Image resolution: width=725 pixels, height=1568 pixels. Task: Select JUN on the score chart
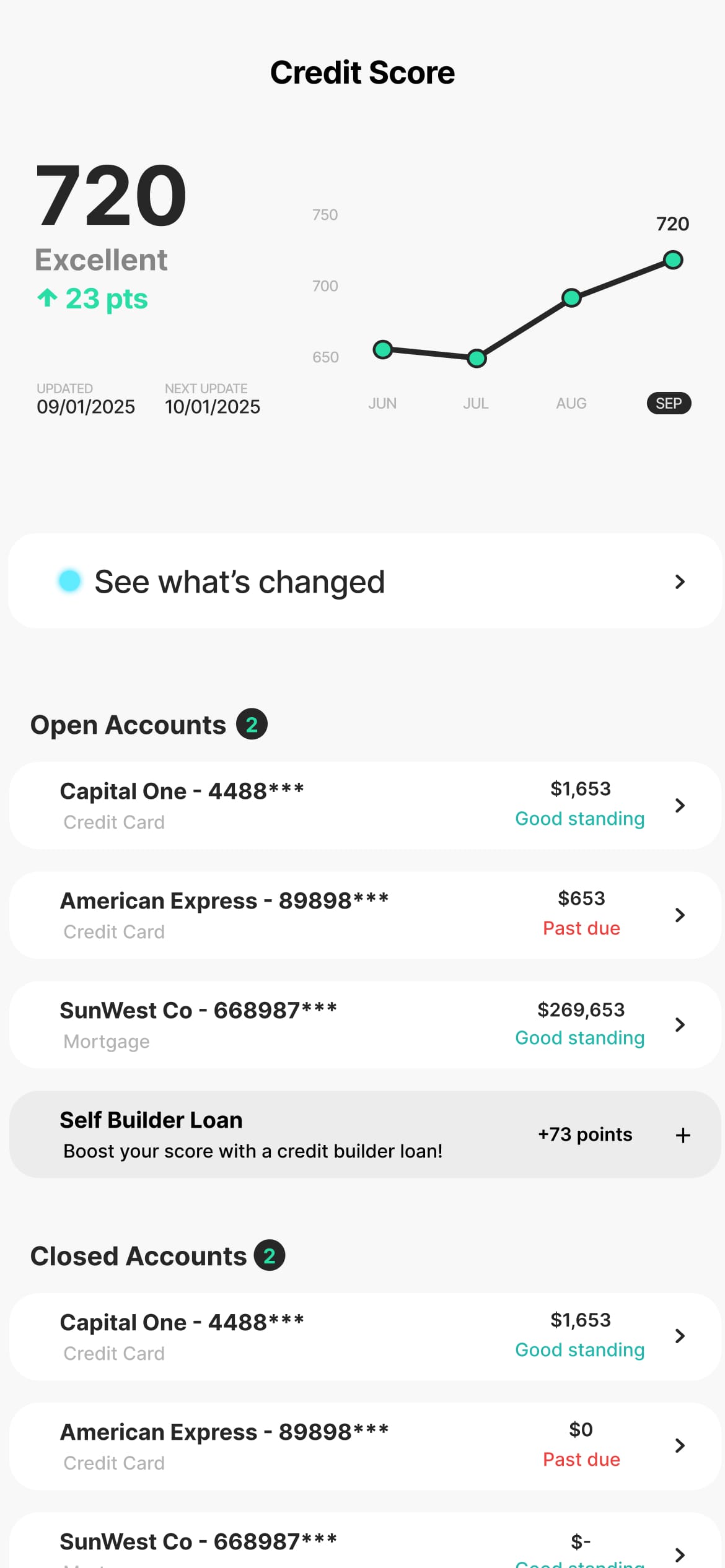[382, 403]
